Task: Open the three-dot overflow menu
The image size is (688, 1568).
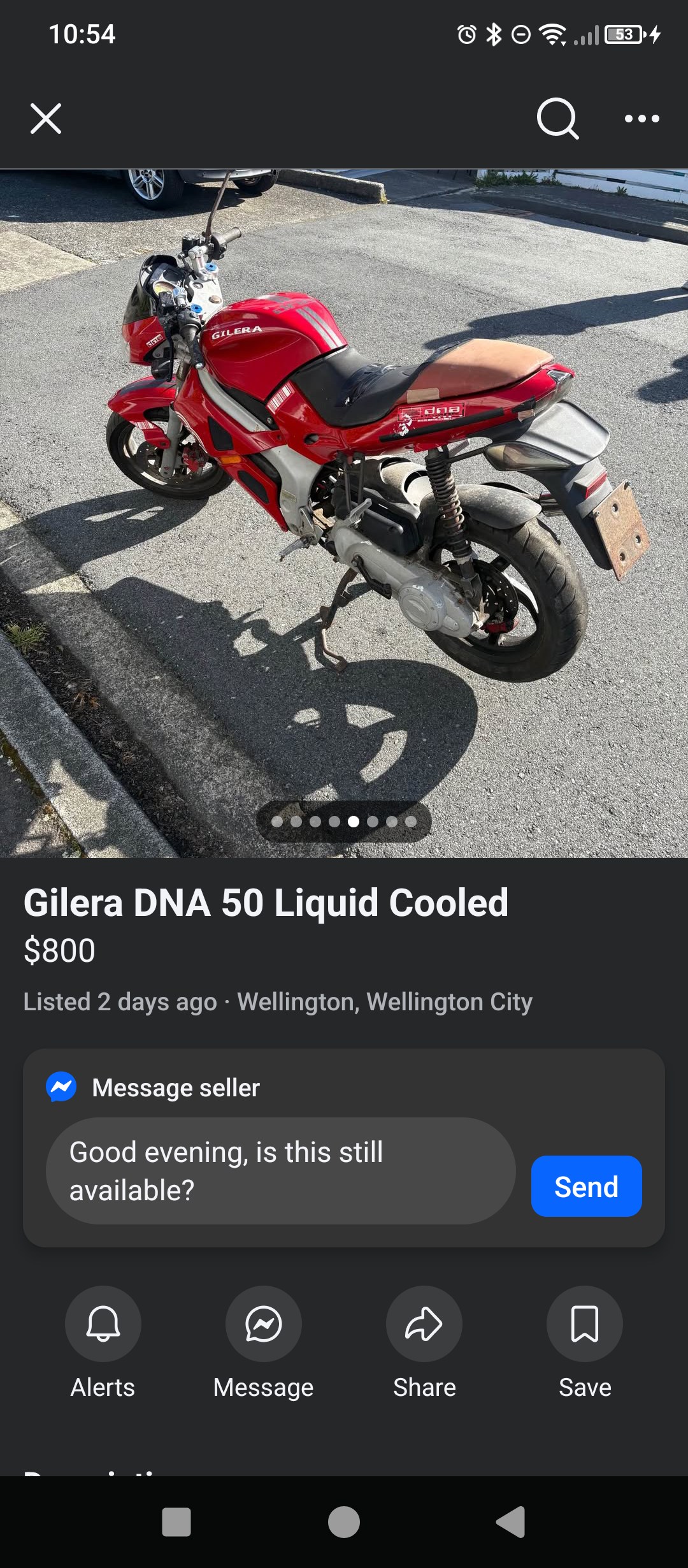Action: click(641, 119)
